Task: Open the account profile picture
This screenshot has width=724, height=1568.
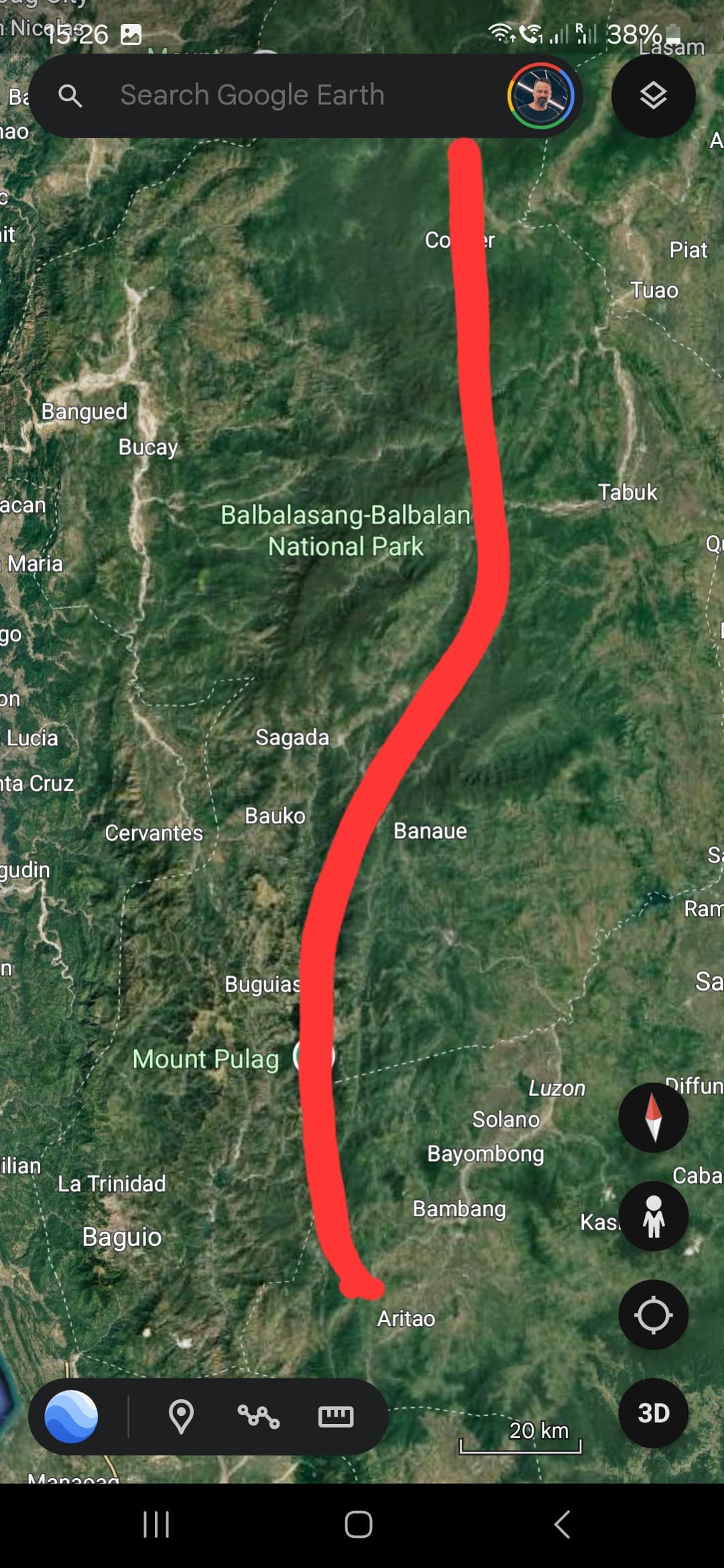Action: (540, 95)
